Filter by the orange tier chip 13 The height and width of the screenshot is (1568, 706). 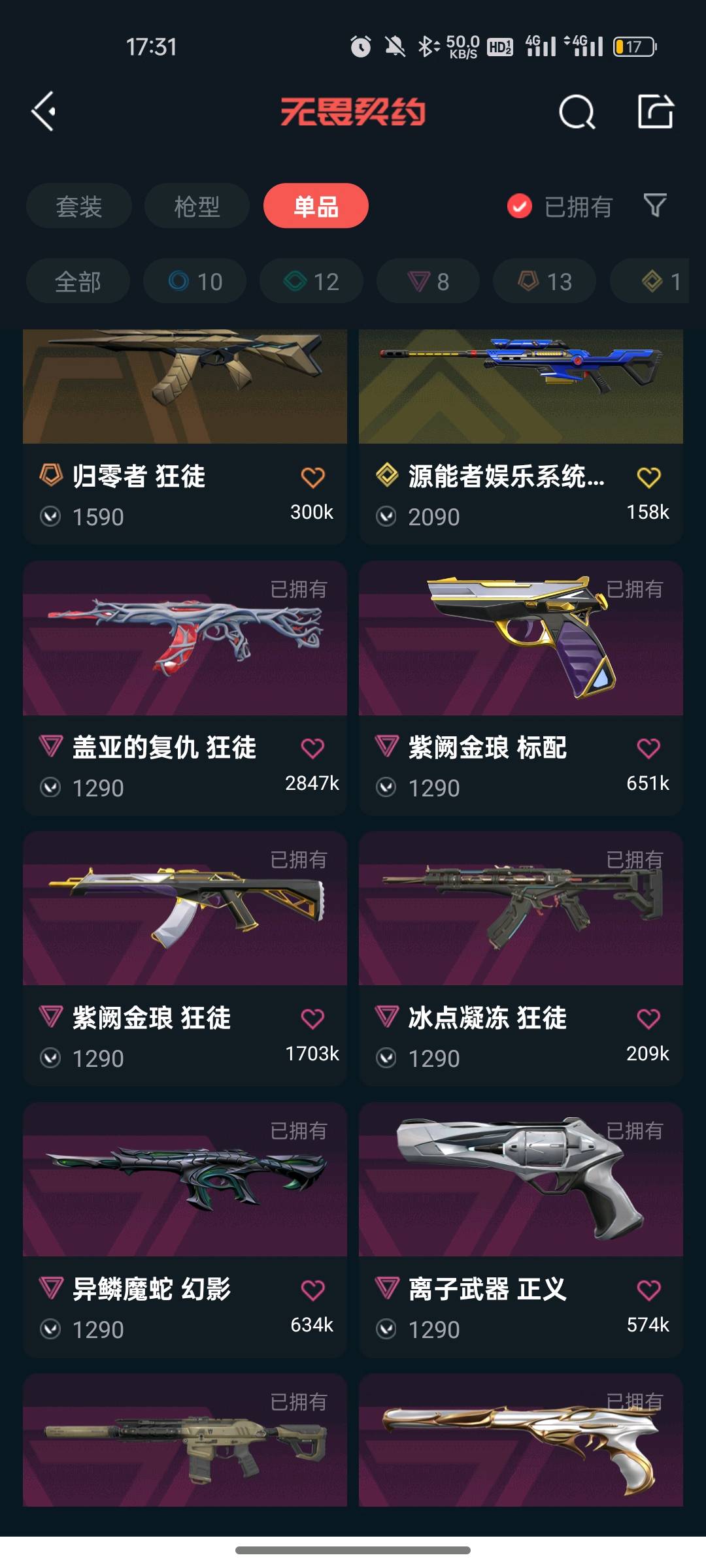click(x=545, y=282)
